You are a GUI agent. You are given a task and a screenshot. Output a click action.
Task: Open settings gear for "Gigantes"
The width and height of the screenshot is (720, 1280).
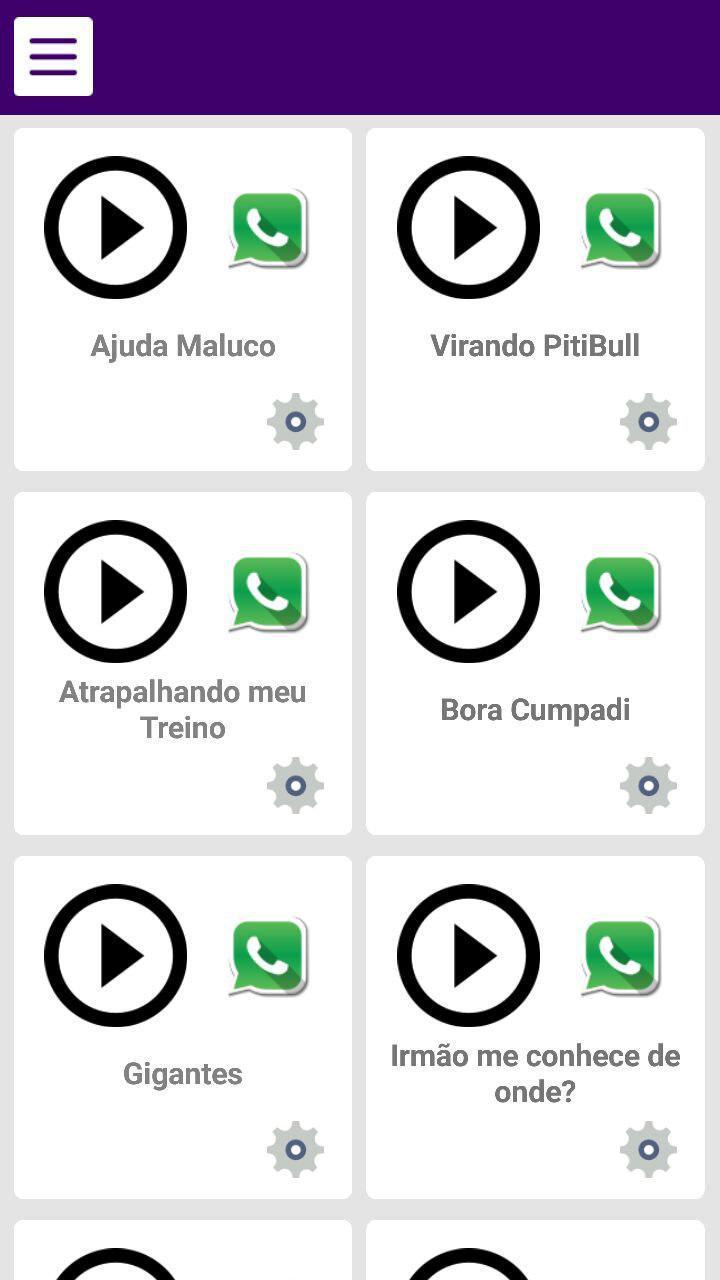[295, 1148]
